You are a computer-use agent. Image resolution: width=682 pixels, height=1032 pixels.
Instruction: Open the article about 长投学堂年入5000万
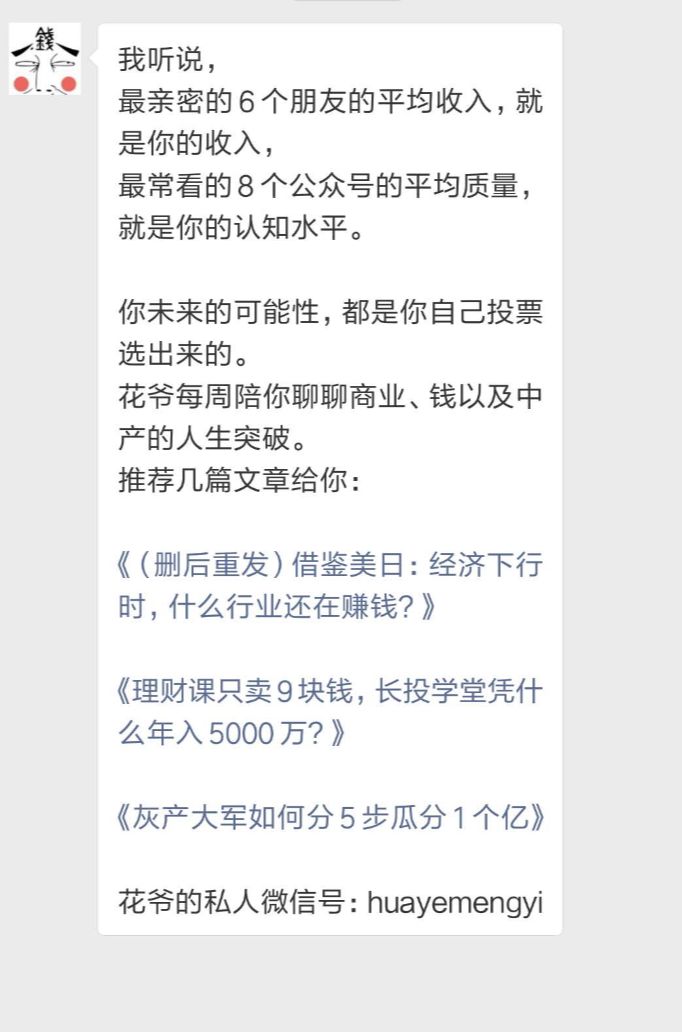click(330, 711)
